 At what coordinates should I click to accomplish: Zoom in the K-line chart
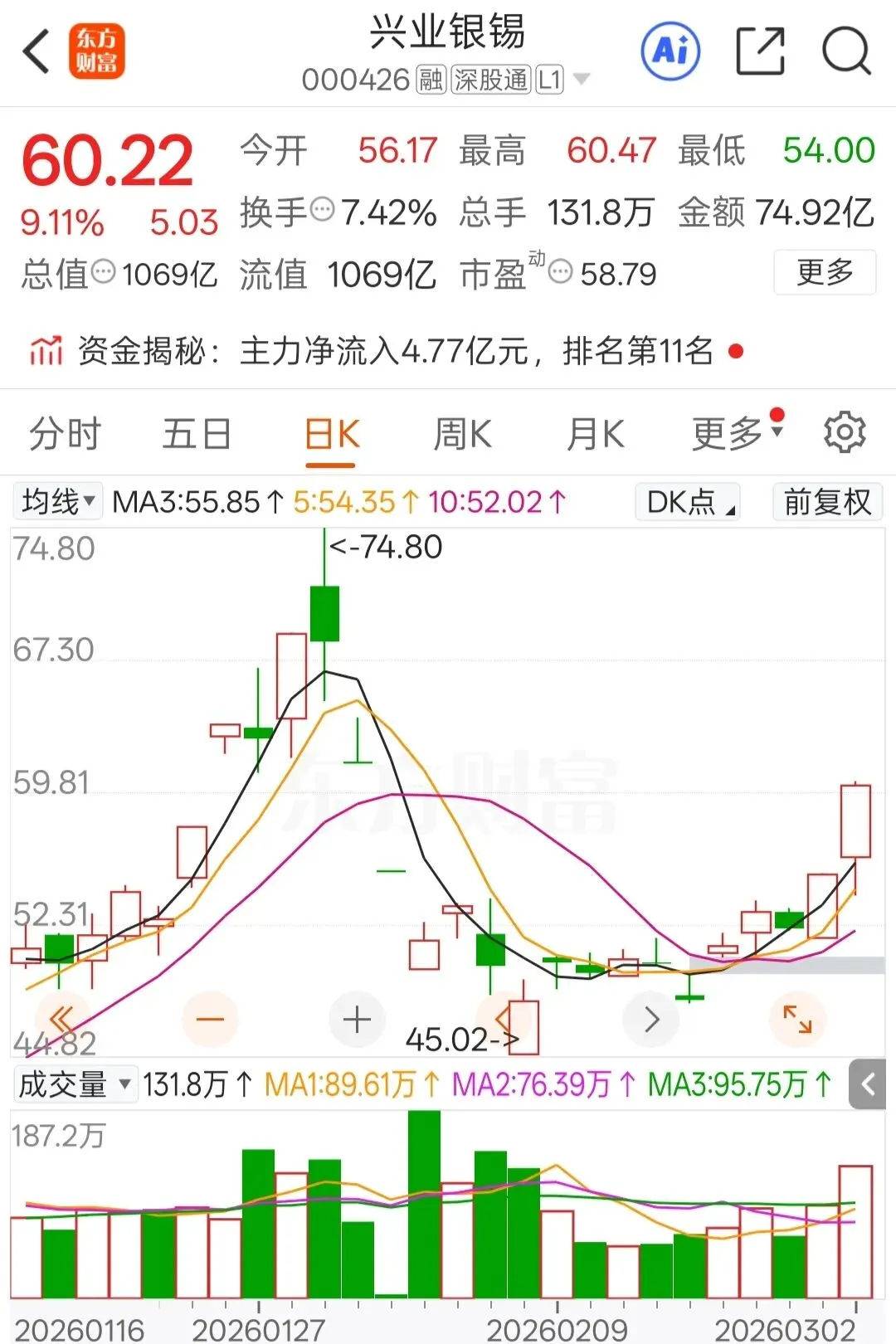tap(357, 1020)
